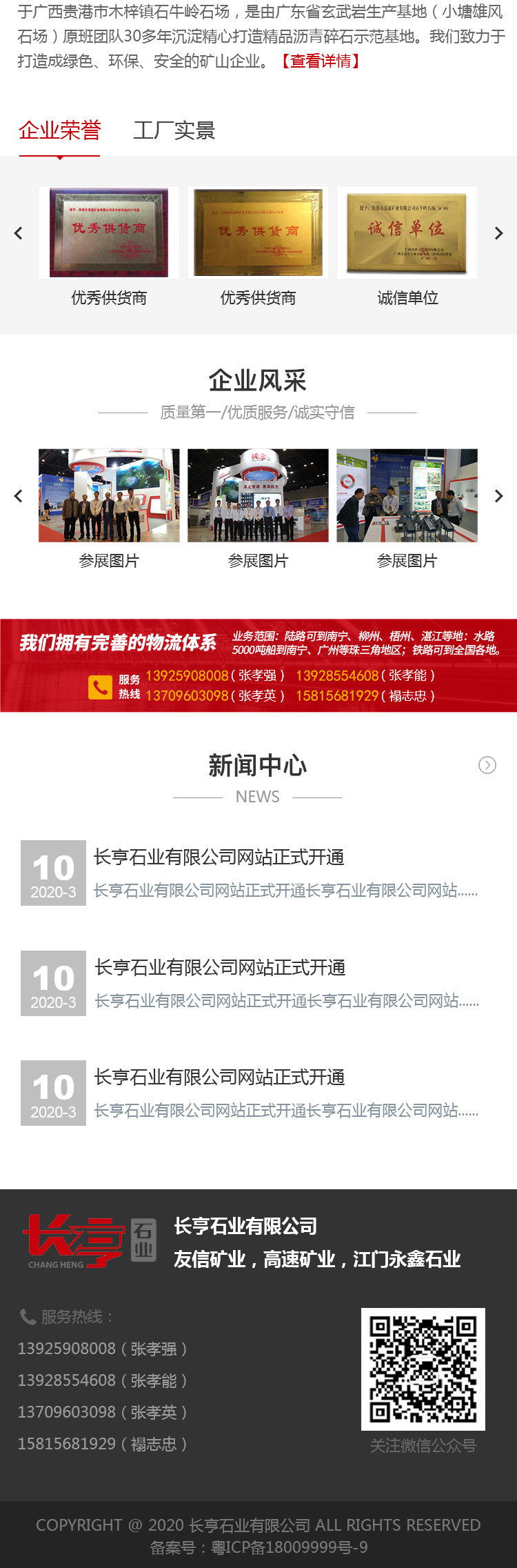517x1568 pixels.
Task: Open the first 优秀供货商 certificate
Action: tap(109, 233)
